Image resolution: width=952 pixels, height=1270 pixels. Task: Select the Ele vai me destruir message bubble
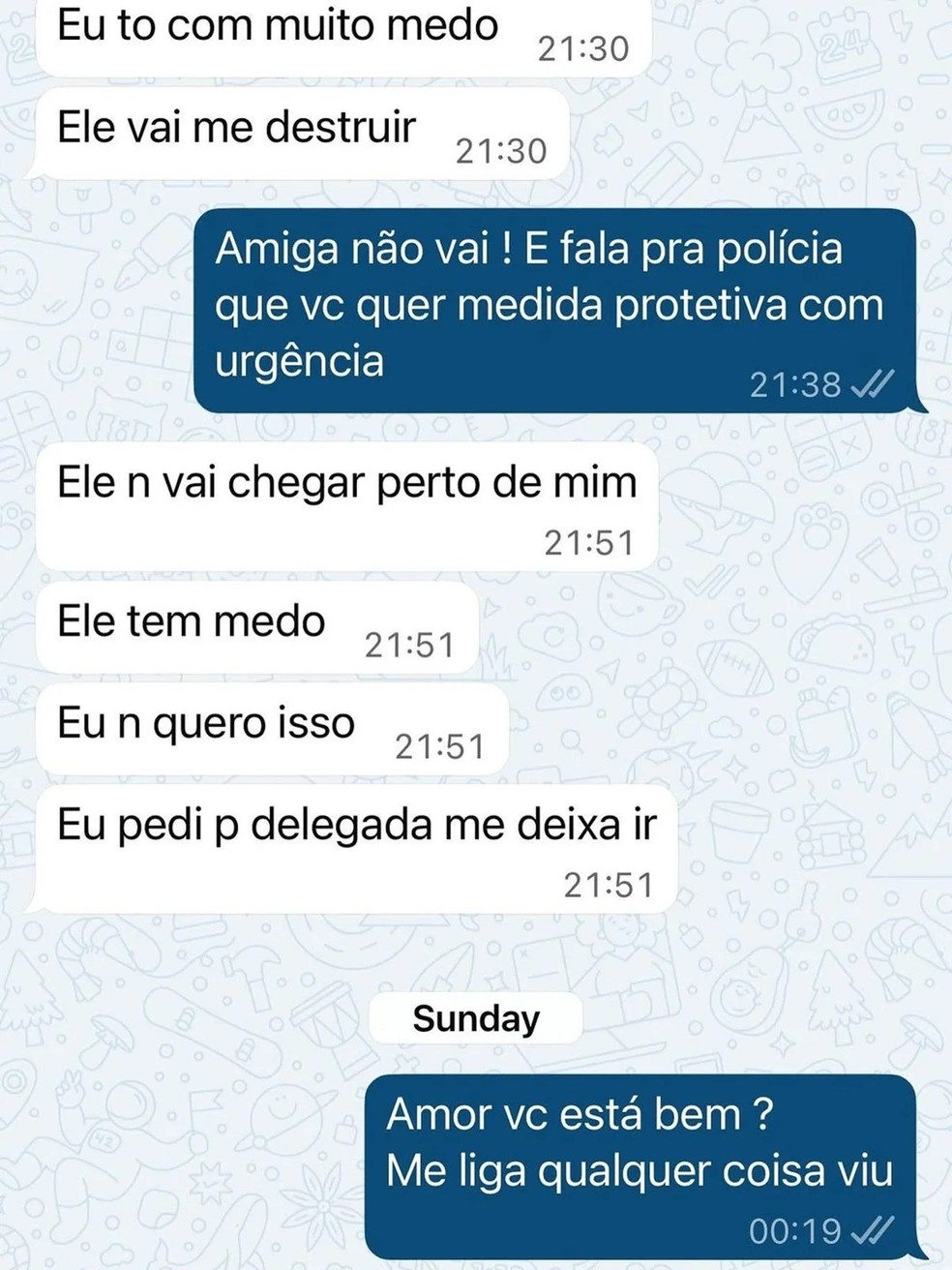pyautogui.click(x=237, y=126)
